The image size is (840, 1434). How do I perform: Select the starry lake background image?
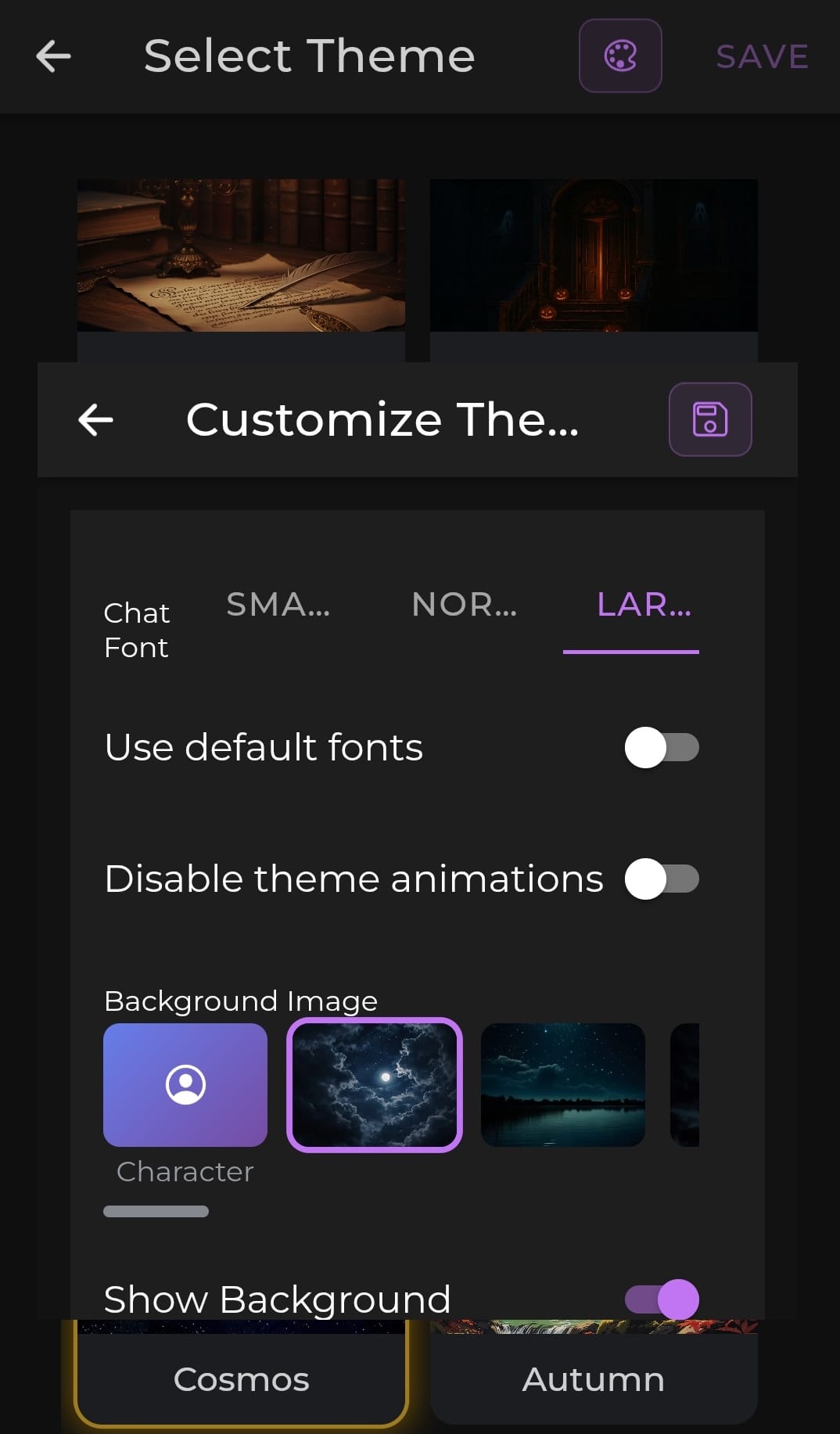click(562, 1085)
